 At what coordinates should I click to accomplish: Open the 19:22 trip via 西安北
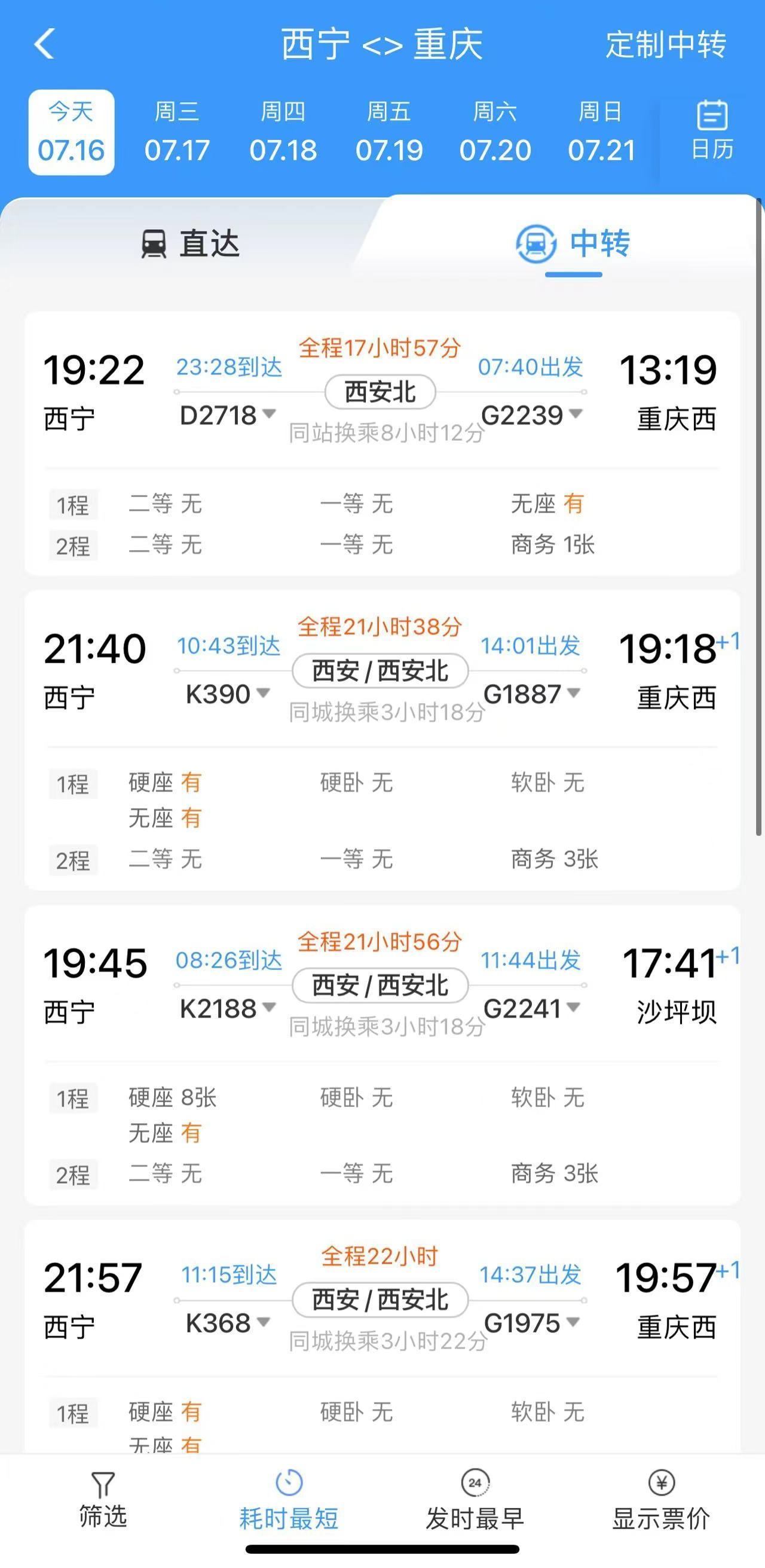point(382,444)
